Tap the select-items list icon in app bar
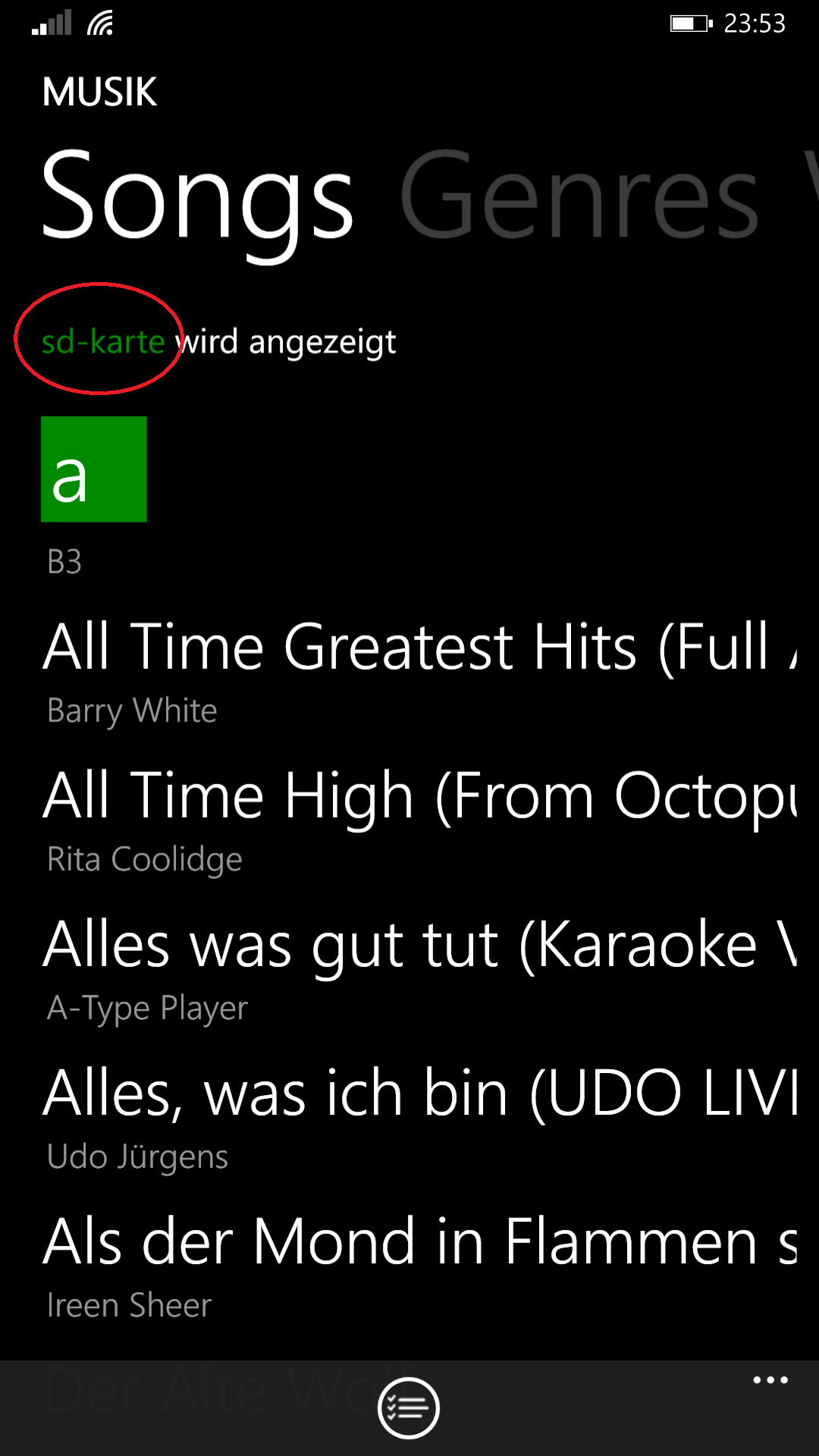819x1456 pixels. point(409,1408)
